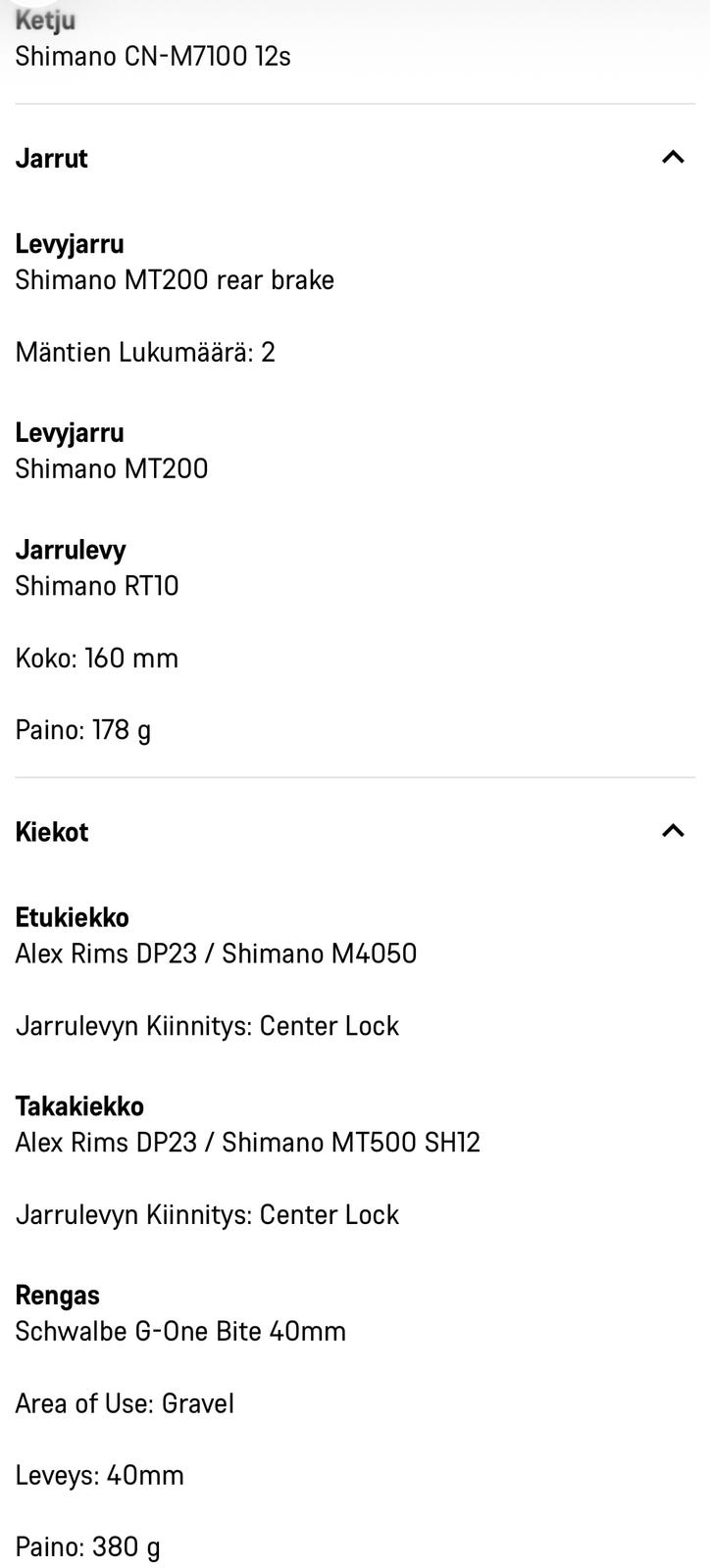Collapse the Jarrut section
The image size is (710, 1568).
(x=672, y=158)
